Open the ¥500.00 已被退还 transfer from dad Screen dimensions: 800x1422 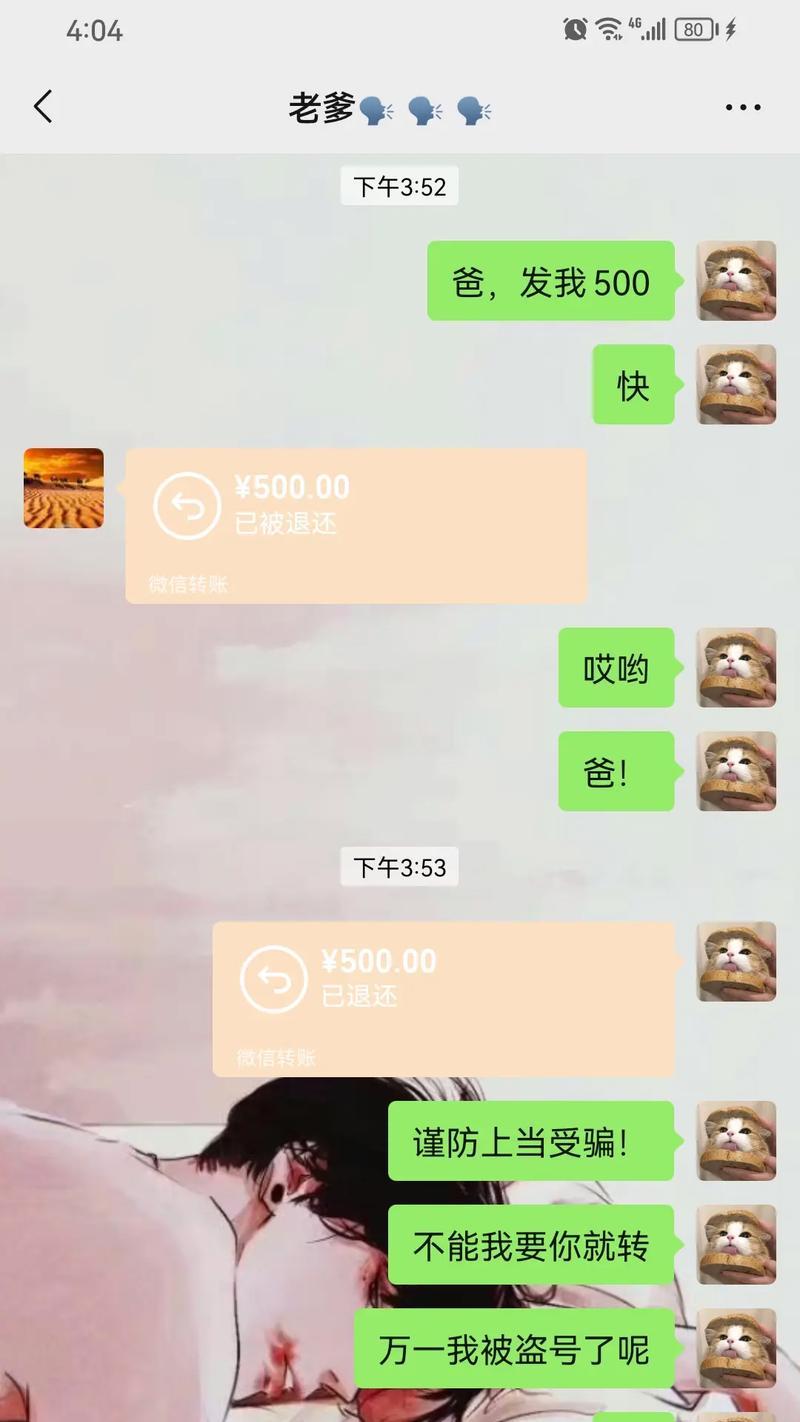tap(356, 525)
